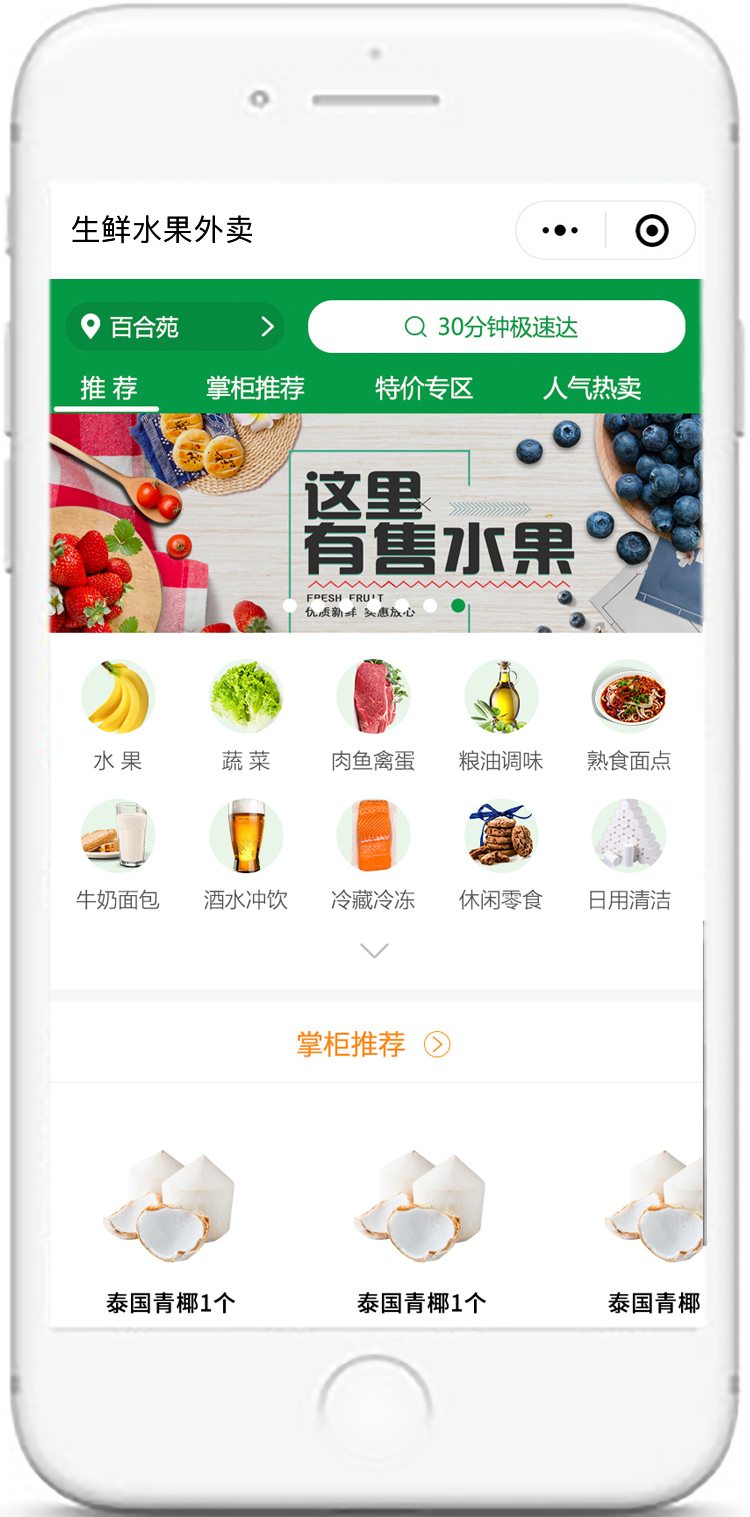
Task: Open the 休闲零食 category
Action: coord(501,855)
